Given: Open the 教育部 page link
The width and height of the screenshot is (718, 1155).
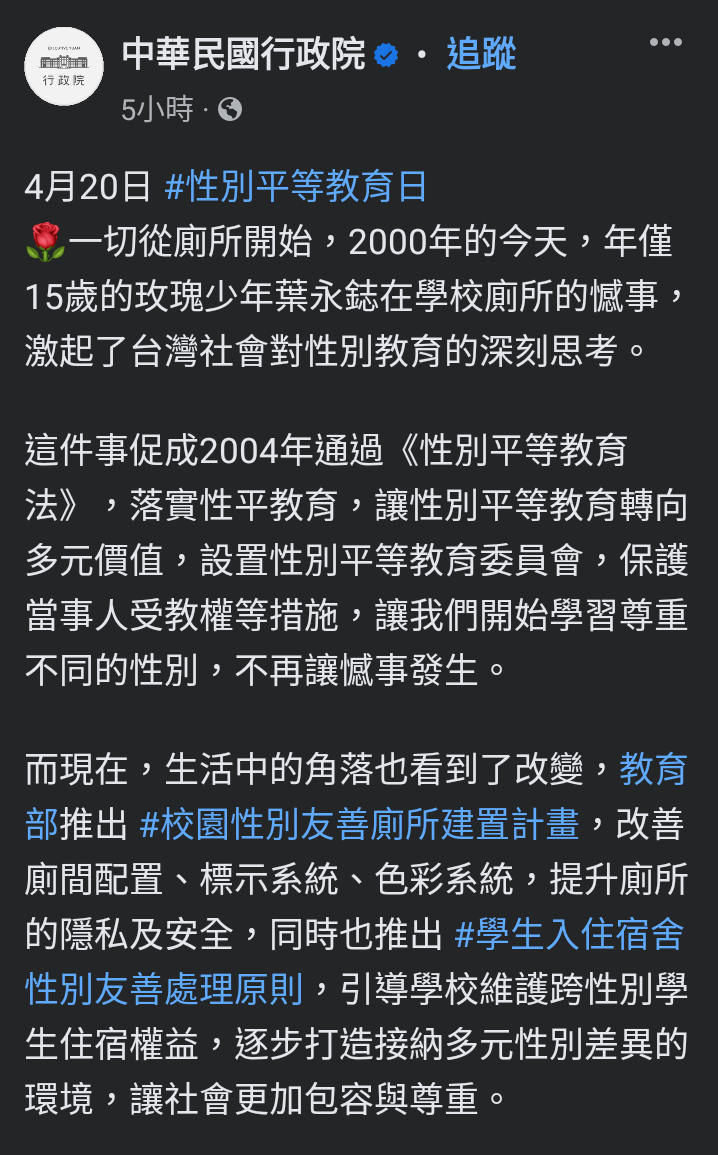Looking at the screenshot, I should (x=652, y=770).
